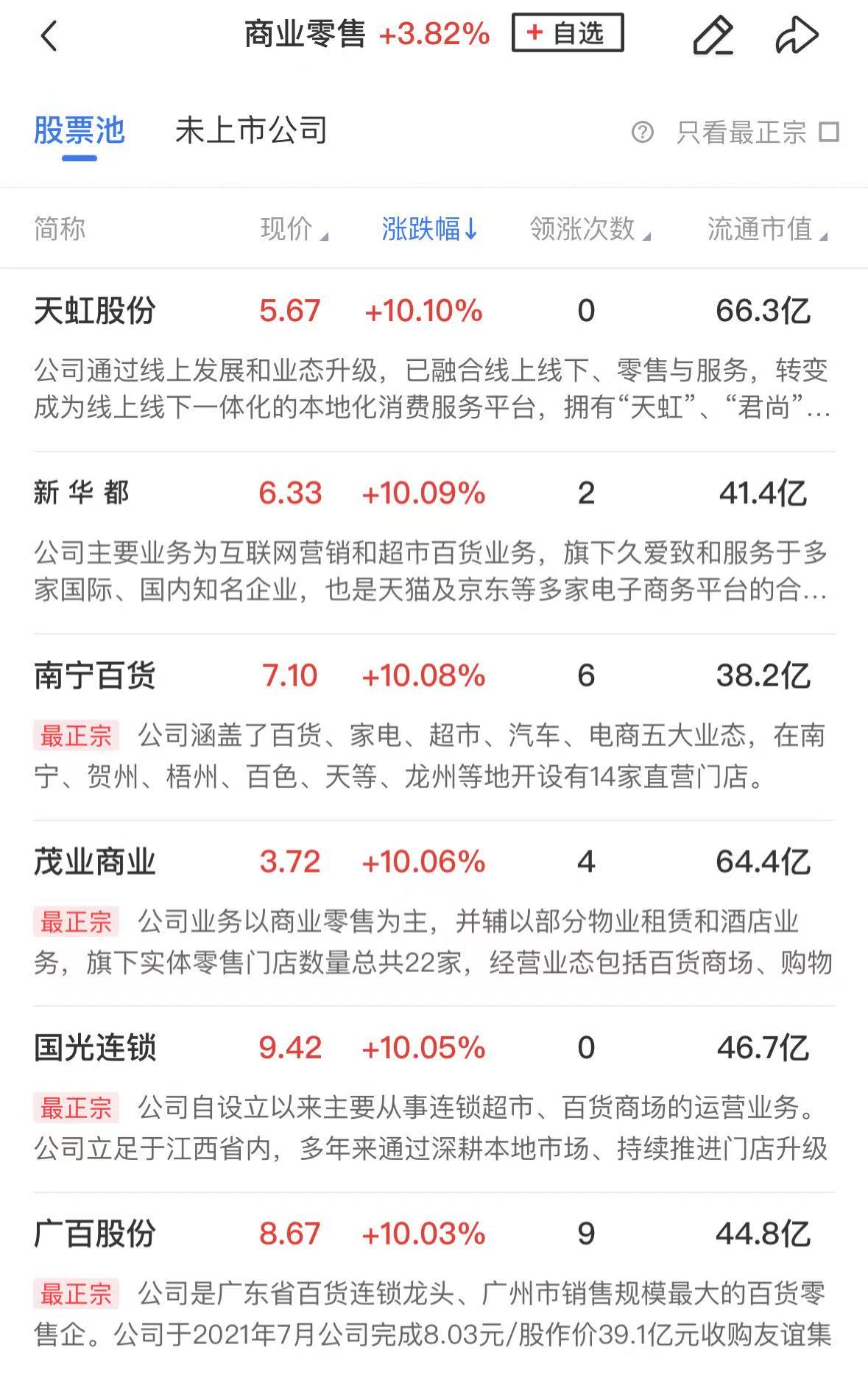Image resolution: width=868 pixels, height=1375 pixels.
Task: Check the 只看最正宗 checkbox
Action: coord(829,133)
